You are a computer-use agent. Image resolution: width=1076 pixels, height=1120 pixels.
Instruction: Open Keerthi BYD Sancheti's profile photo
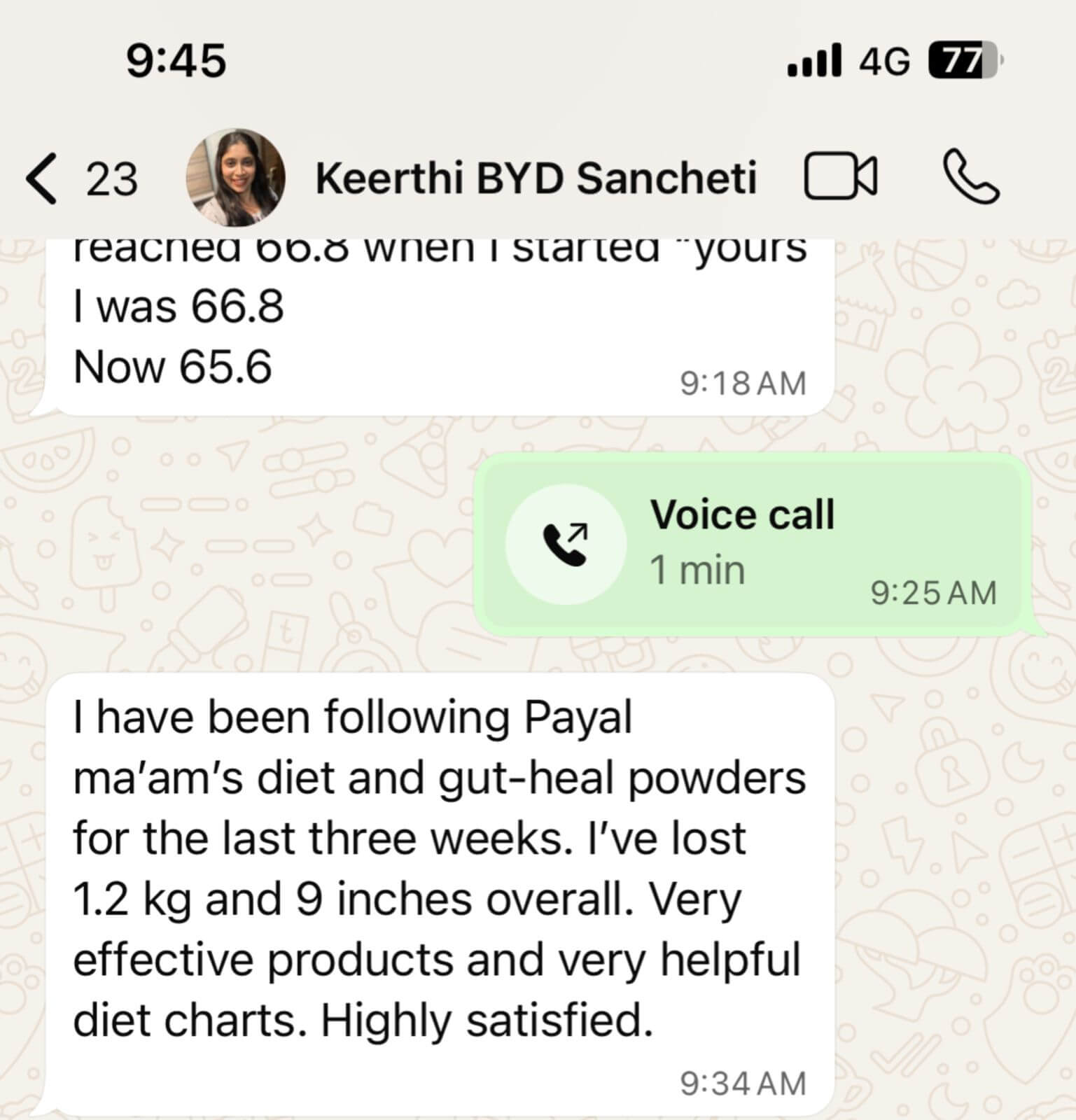tap(235, 178)
